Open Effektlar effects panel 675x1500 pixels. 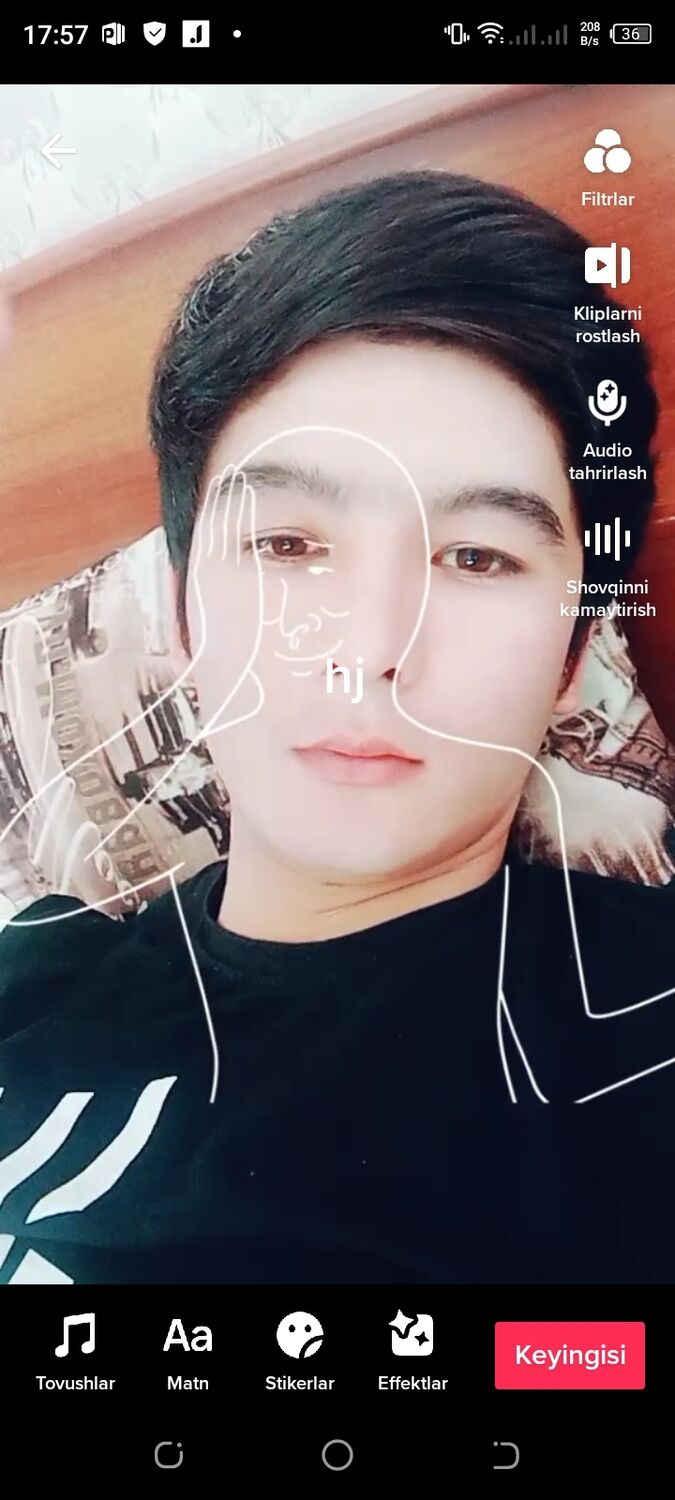click(x=412, y=1352)
